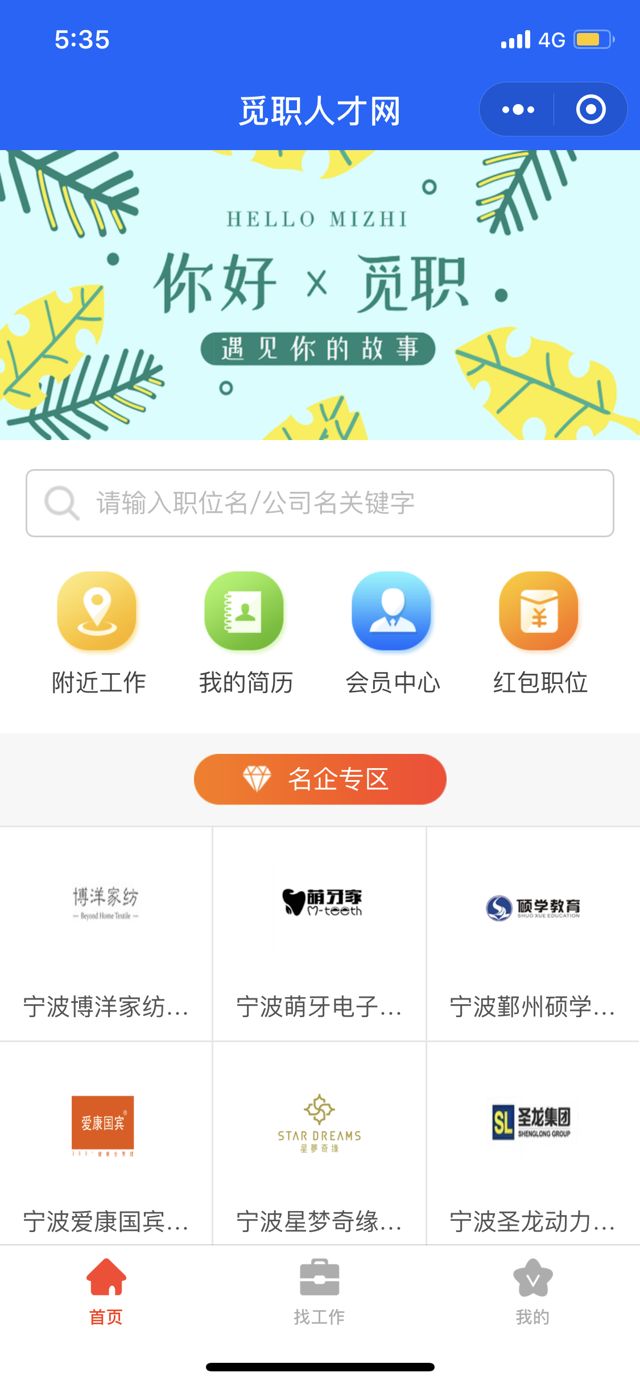The height and width of the screenshot is (1385, 640).
Task: Open the 宁波博洋家纺 company card
Action: point(106,934)
